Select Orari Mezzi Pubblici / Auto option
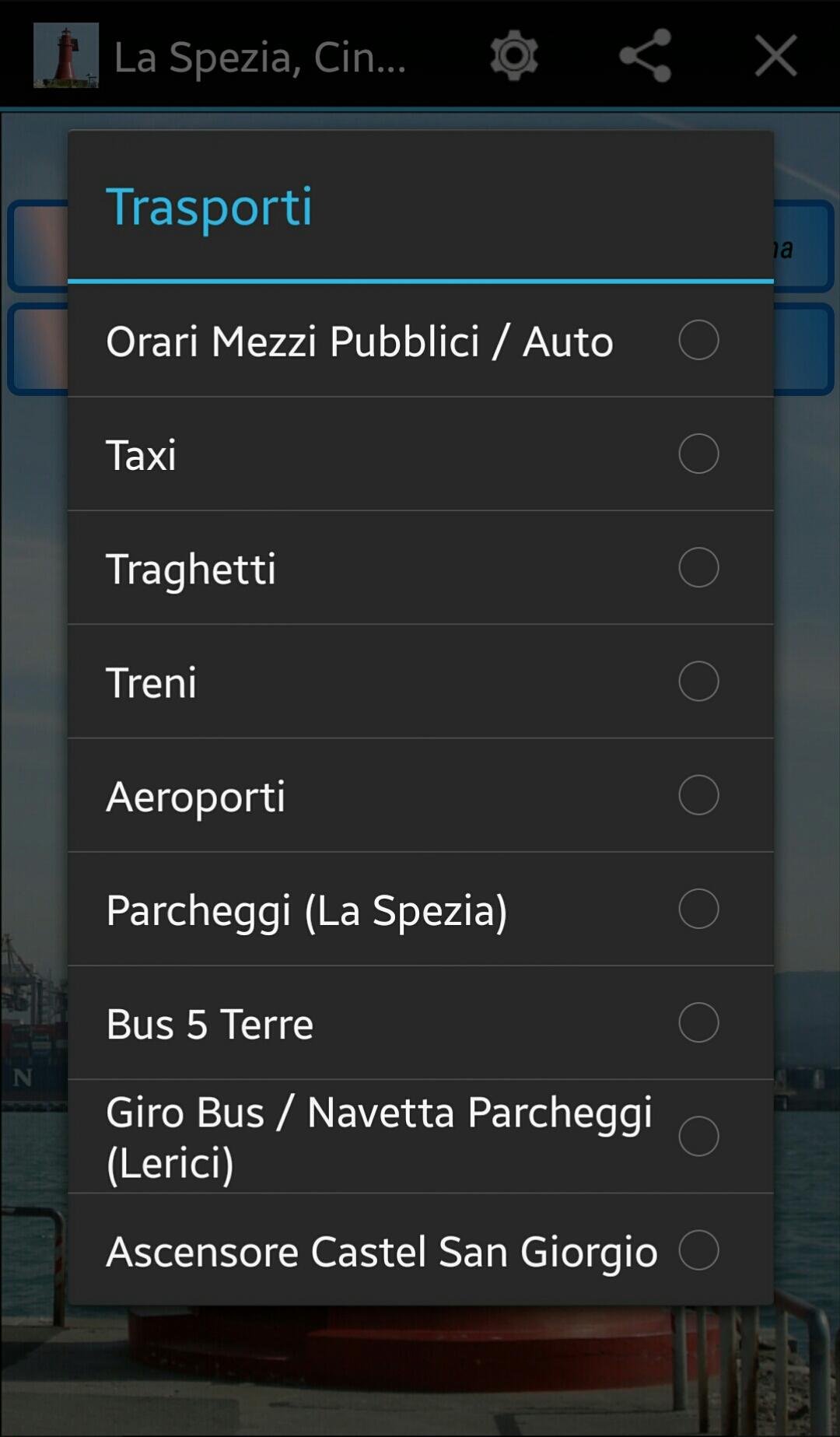The height and width of the screenshot is (1437, 840). (420, 341)
